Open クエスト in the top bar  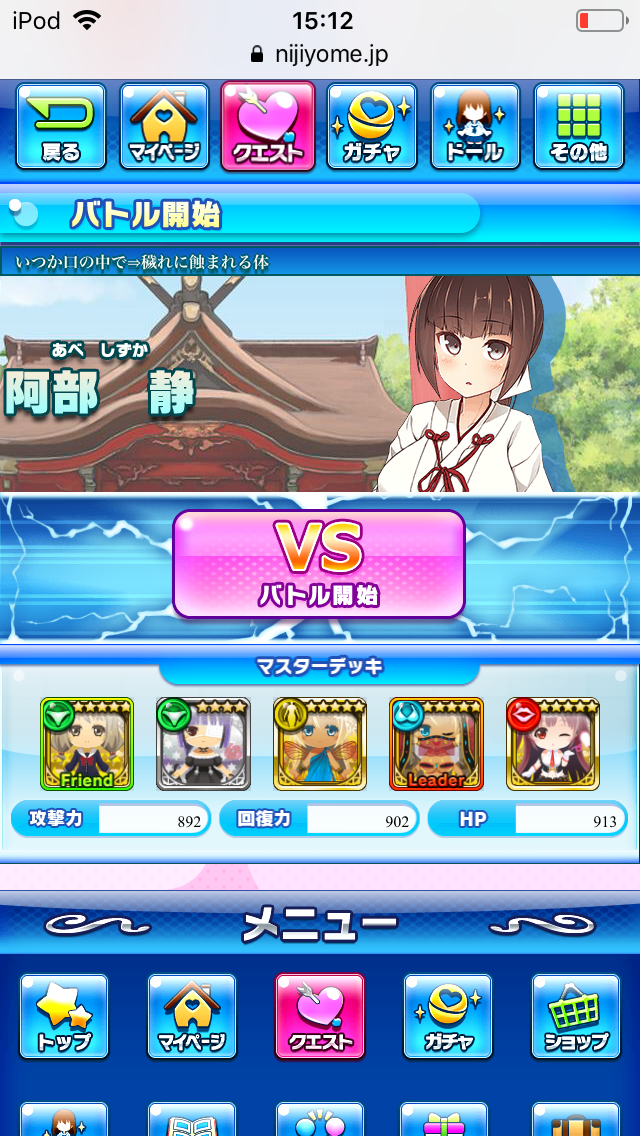[268, 126]
